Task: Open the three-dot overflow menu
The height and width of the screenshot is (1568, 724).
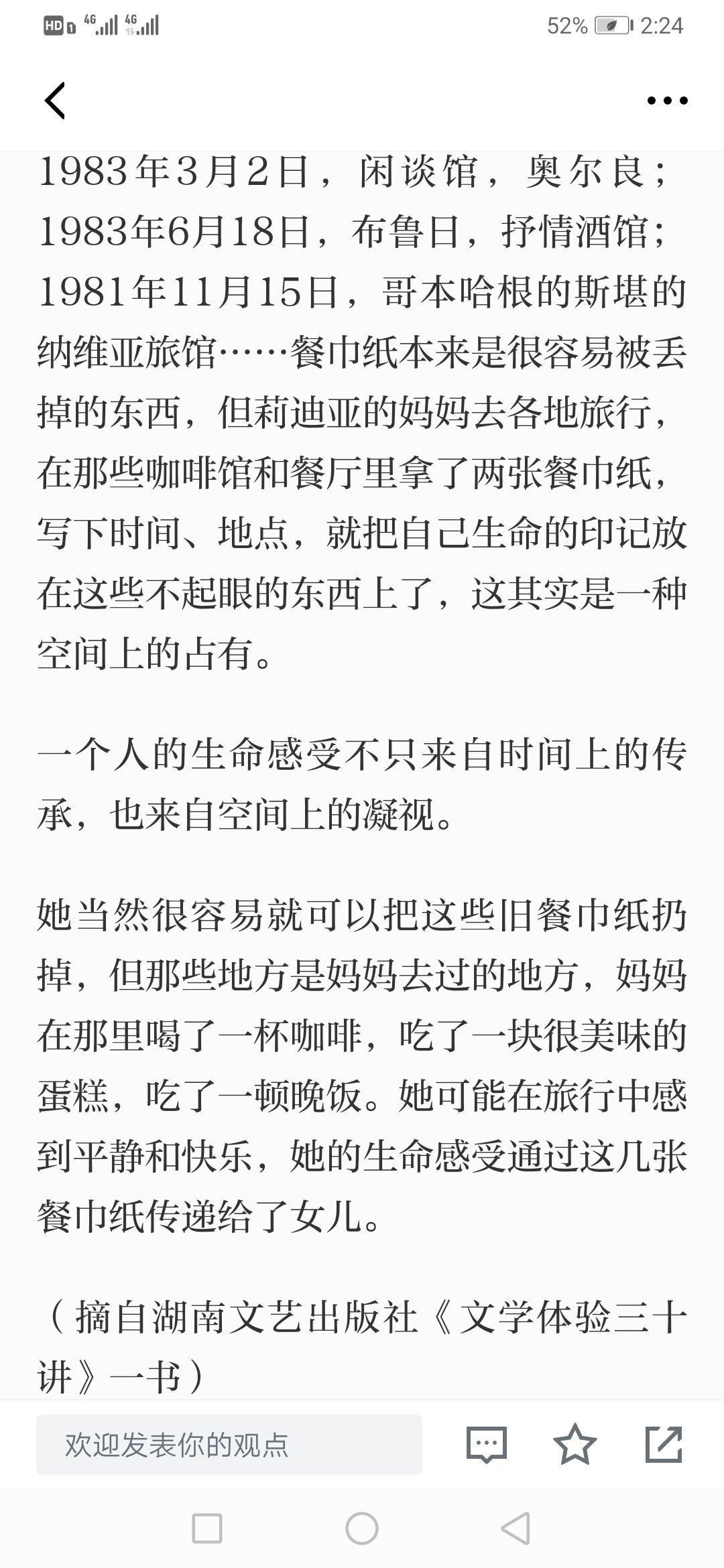Action: tap(667, 101)
